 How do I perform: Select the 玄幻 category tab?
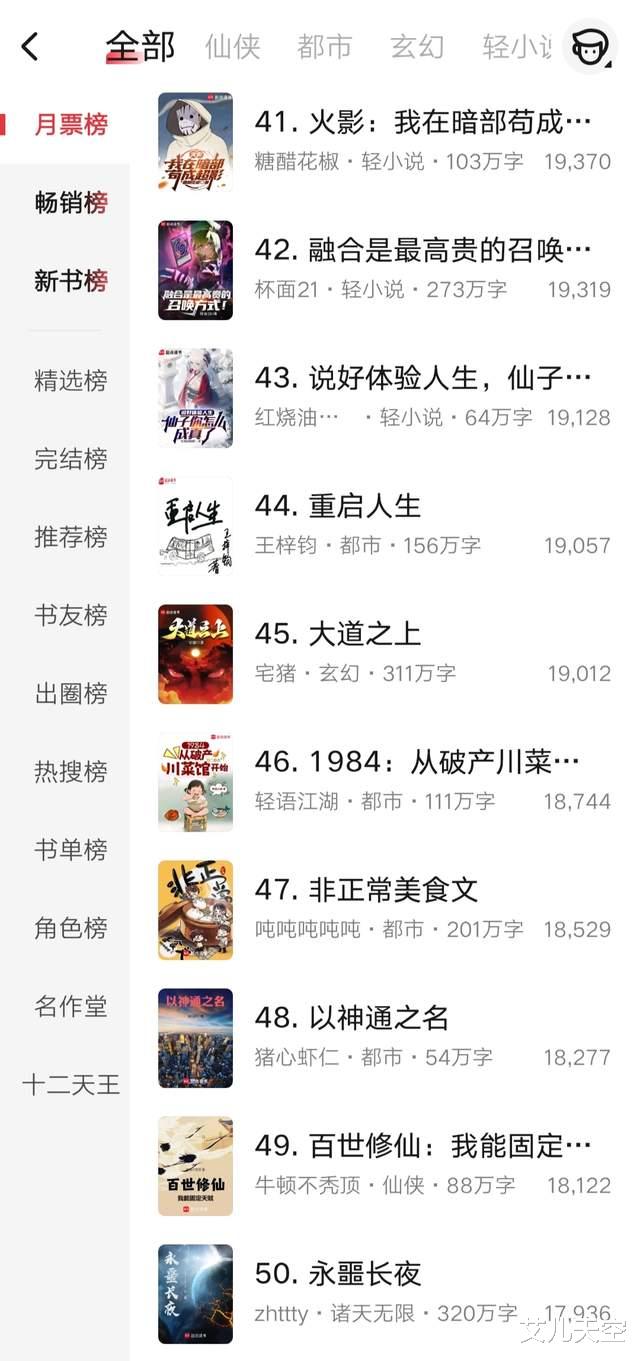(417, 46)
